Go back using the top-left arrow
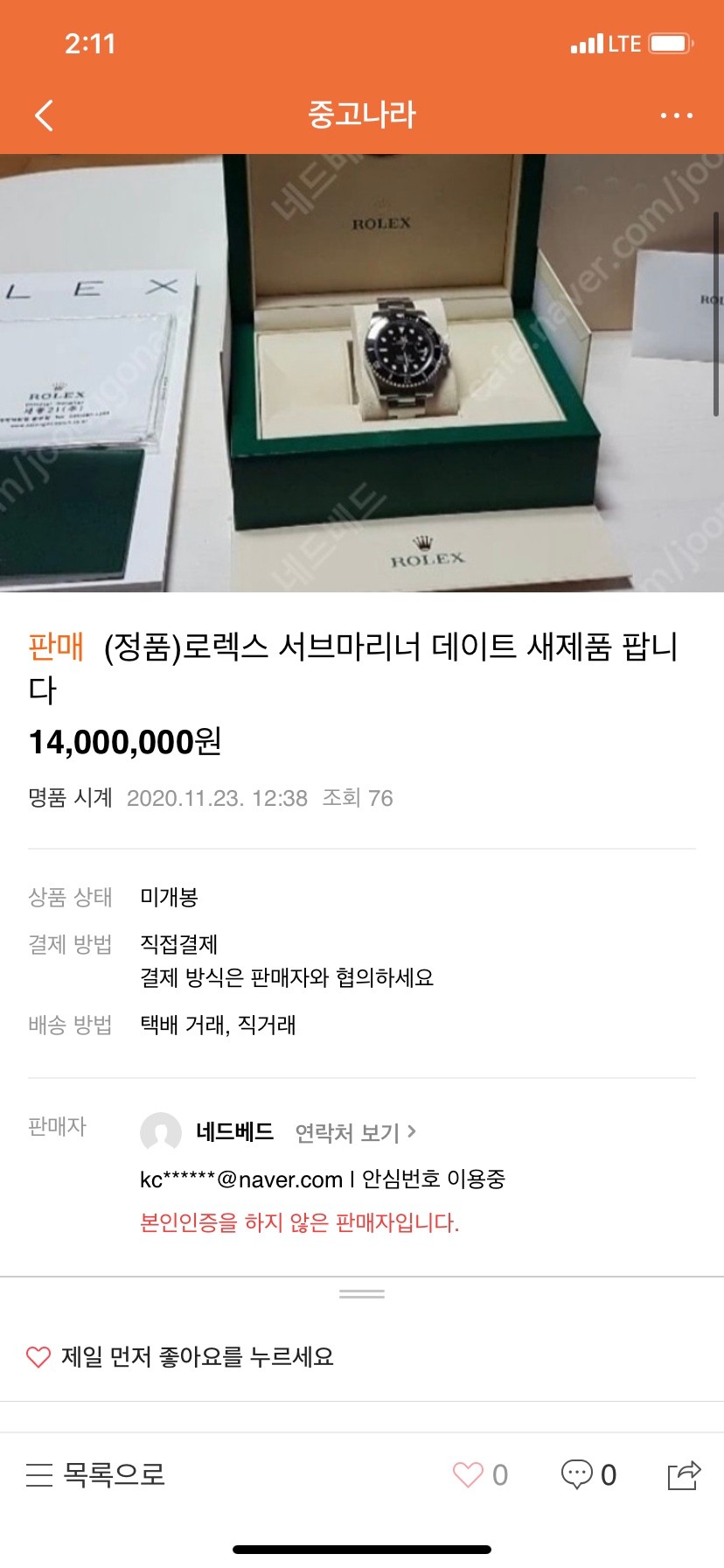This screenshot has height=1568, width=724. pyautogui.click(x=45, y=115)
